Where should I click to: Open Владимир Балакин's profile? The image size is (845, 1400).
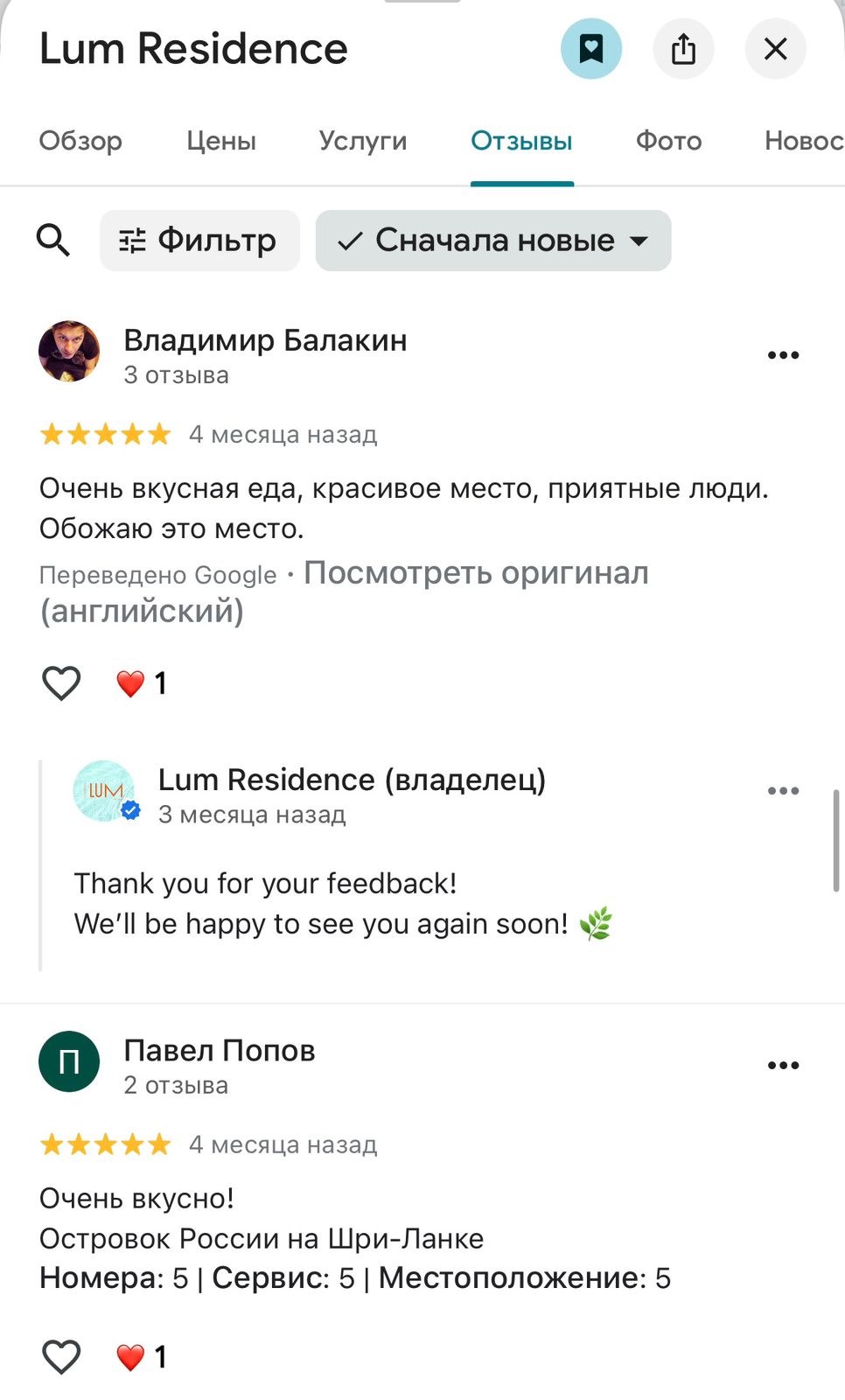265,340
